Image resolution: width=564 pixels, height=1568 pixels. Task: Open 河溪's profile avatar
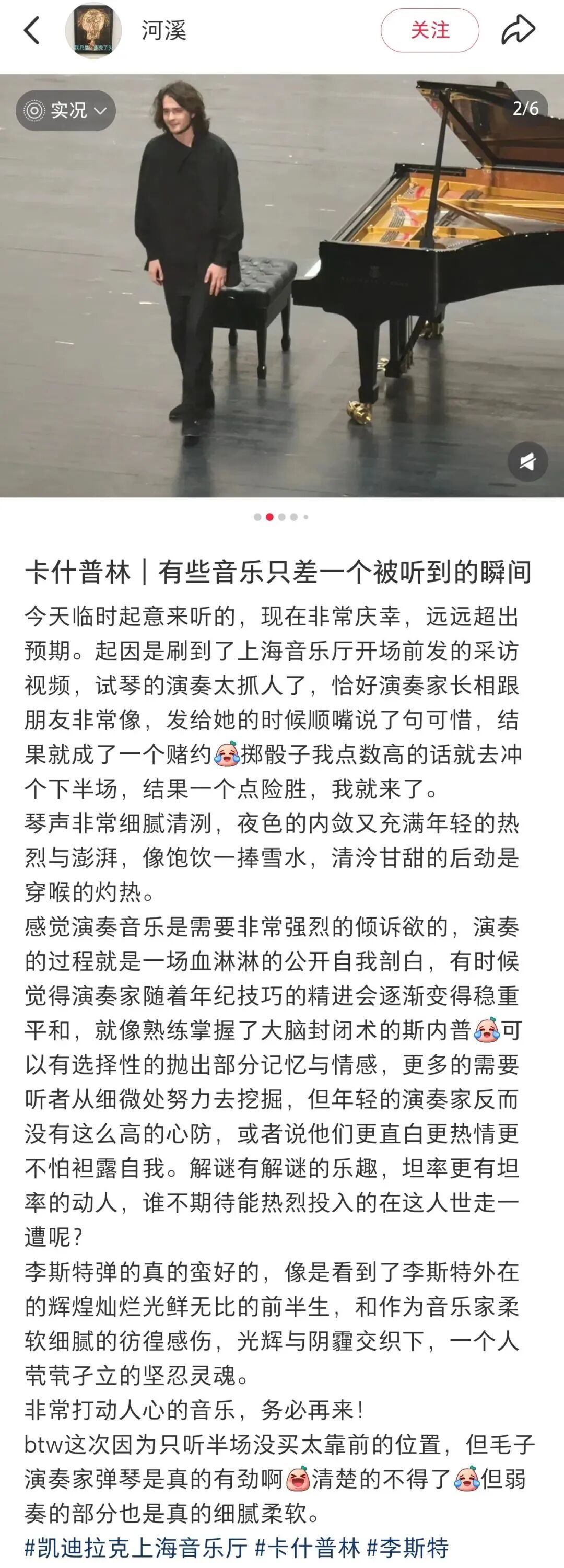tap(93, 30)
